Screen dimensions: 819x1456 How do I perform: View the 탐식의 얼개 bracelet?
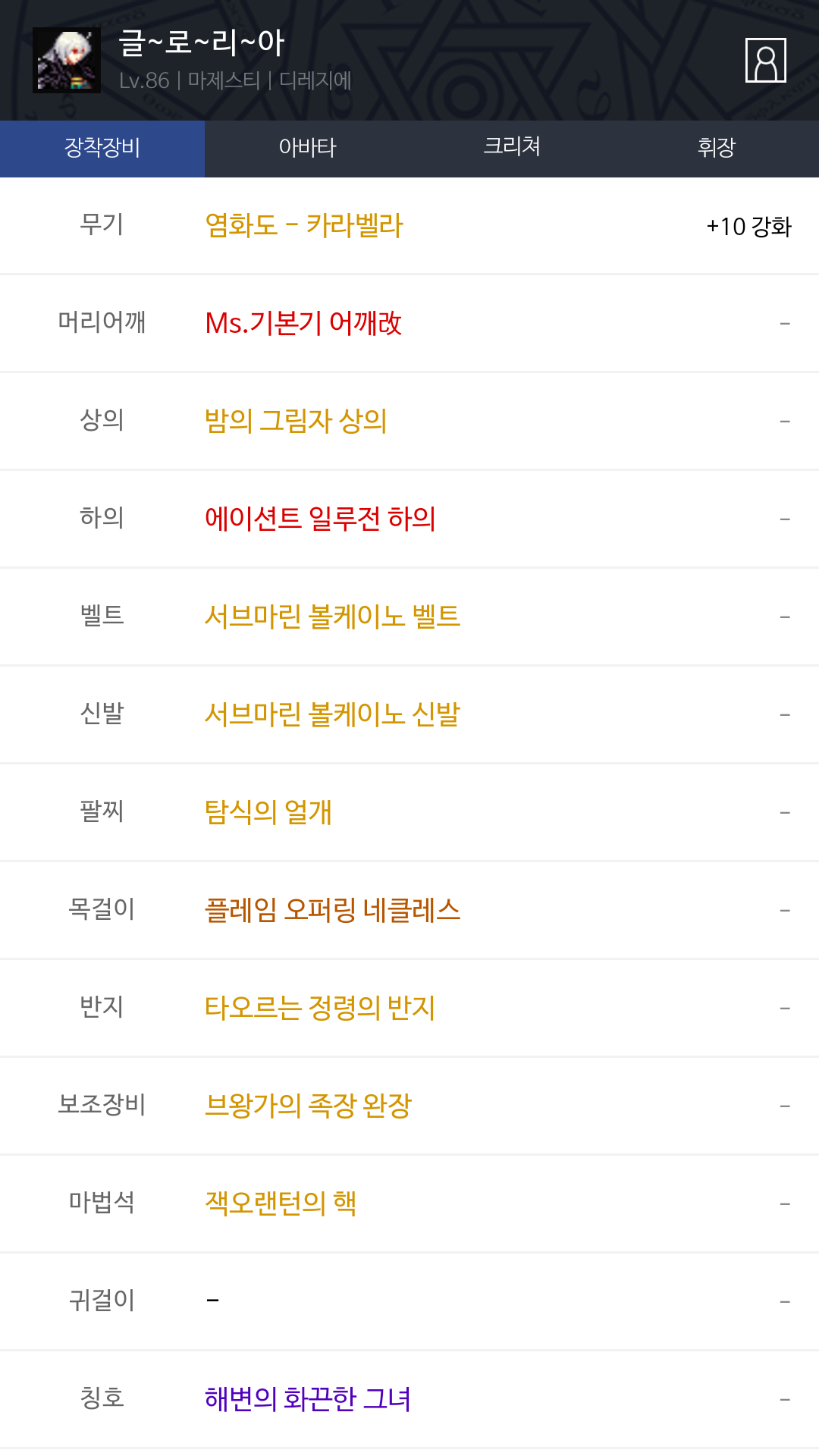coord(268,813)
